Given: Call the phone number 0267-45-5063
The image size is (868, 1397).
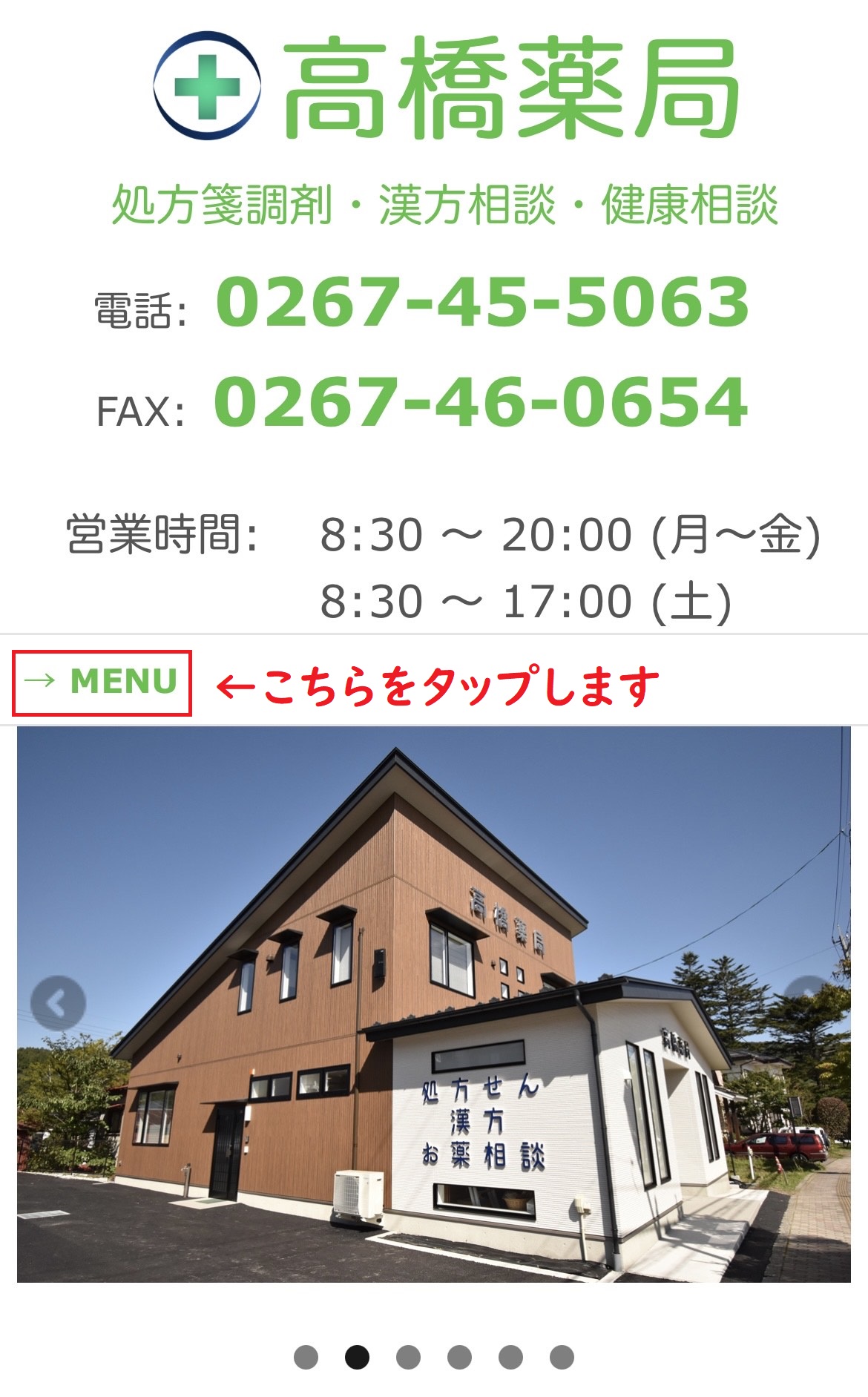Looking at the screenshot, I should click(x=482, y=302).
